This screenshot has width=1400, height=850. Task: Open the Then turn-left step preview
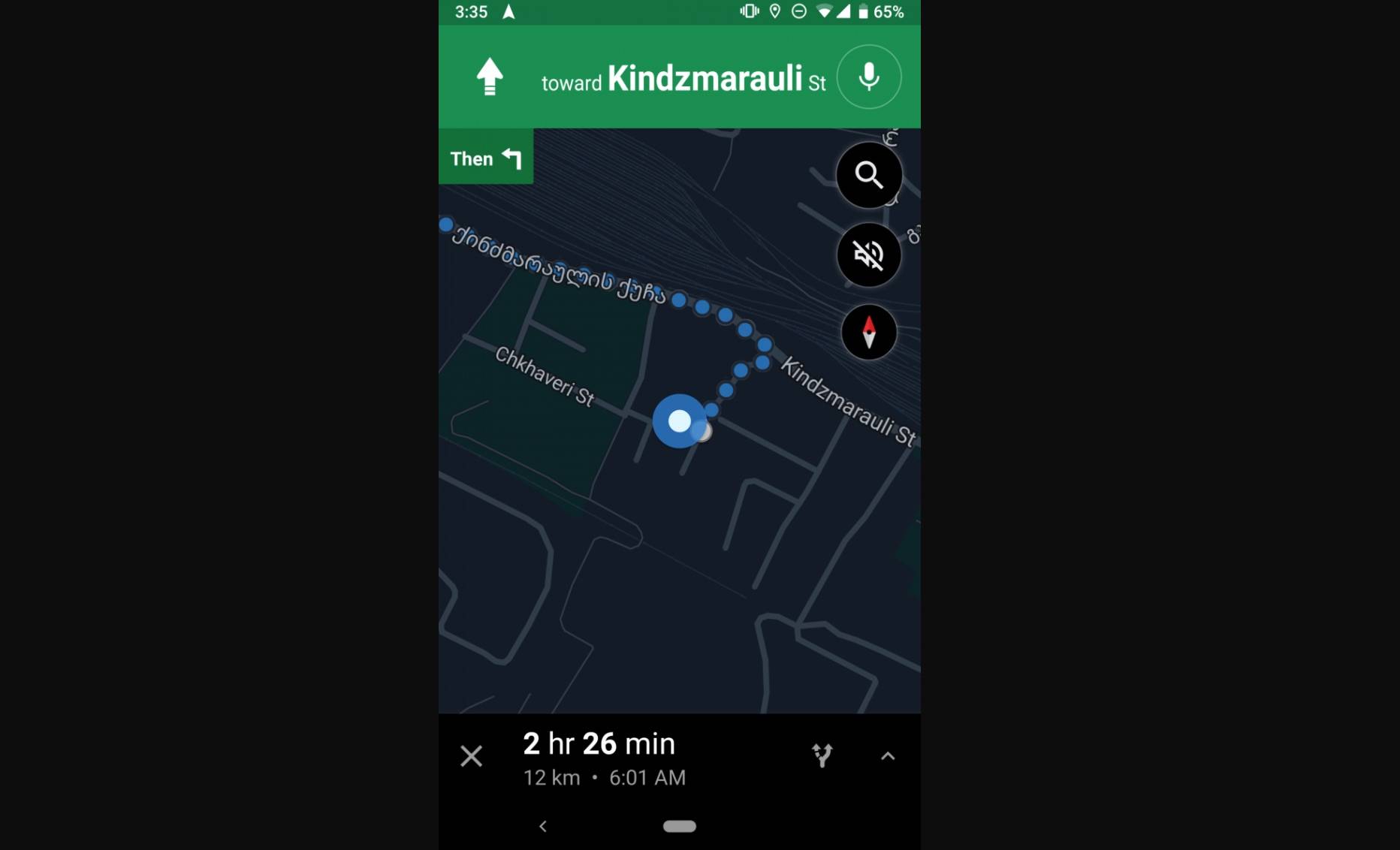click(x=486, y=158)
